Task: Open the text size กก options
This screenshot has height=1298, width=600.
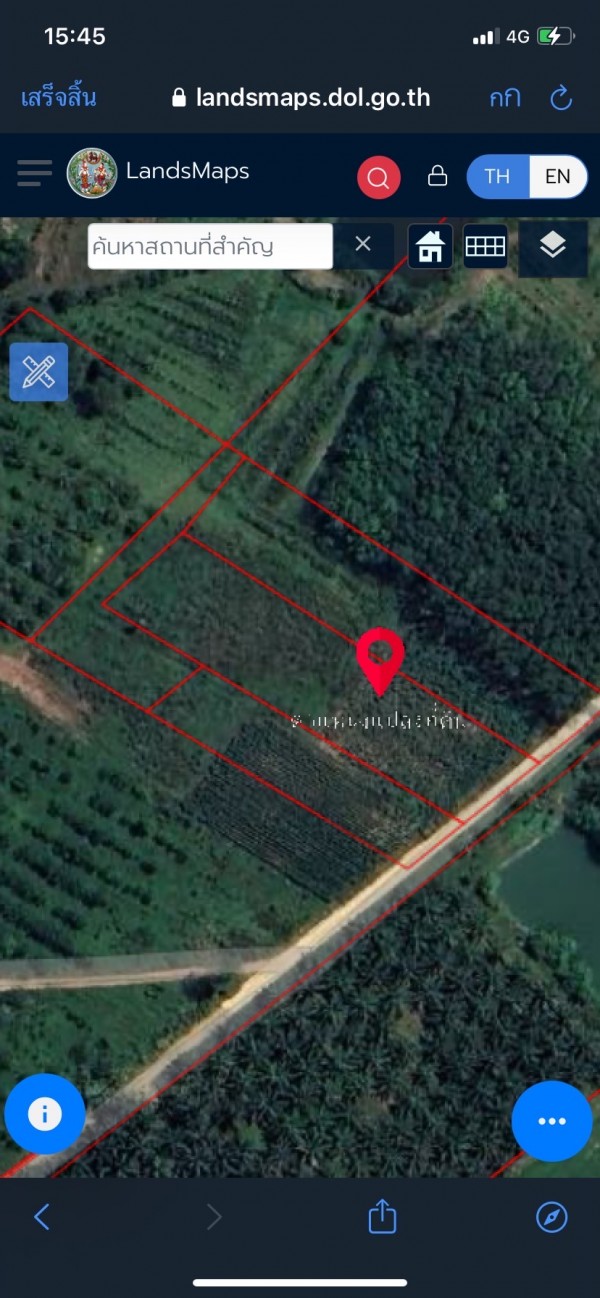Action: click(504, 97)
